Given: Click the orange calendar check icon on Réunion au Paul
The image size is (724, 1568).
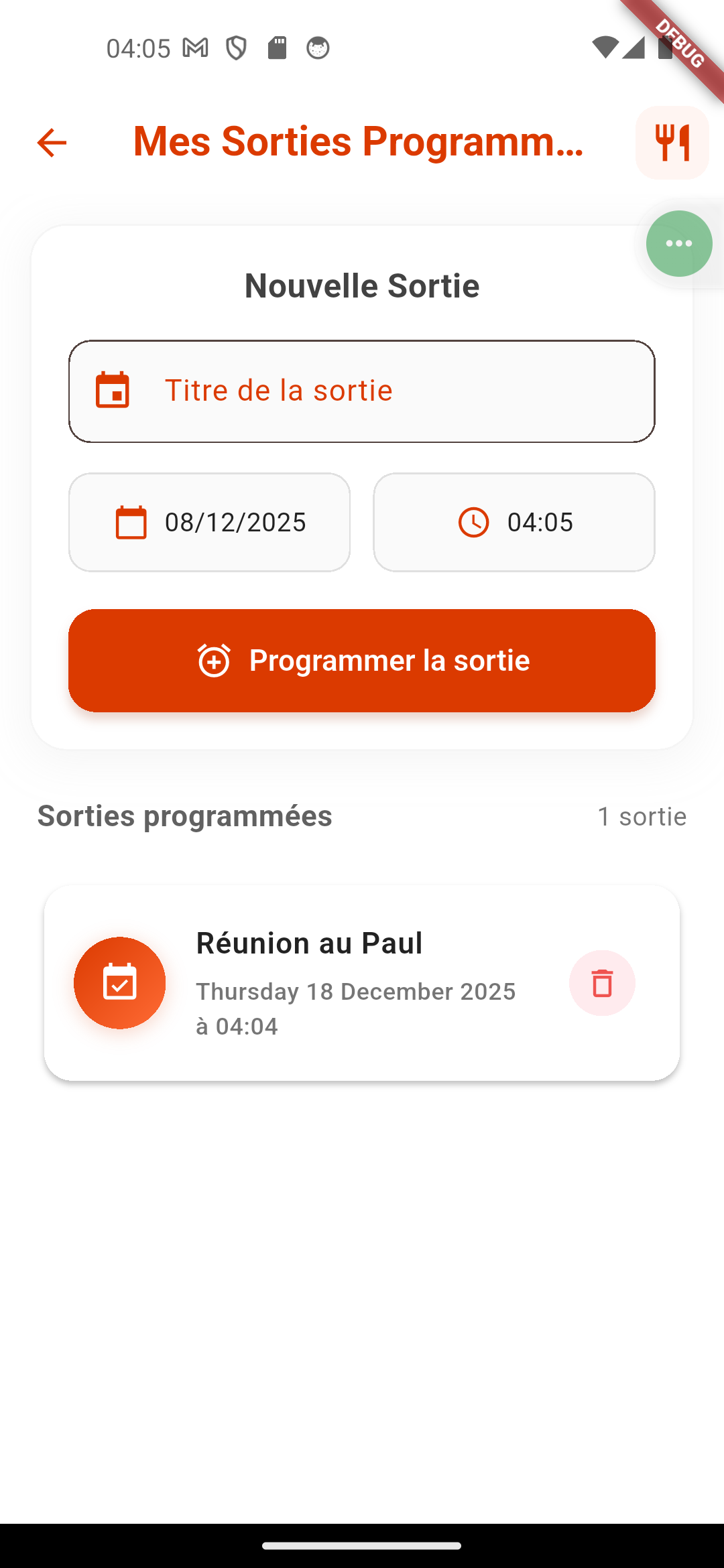Looking at the screenshot, I should 120,982.
